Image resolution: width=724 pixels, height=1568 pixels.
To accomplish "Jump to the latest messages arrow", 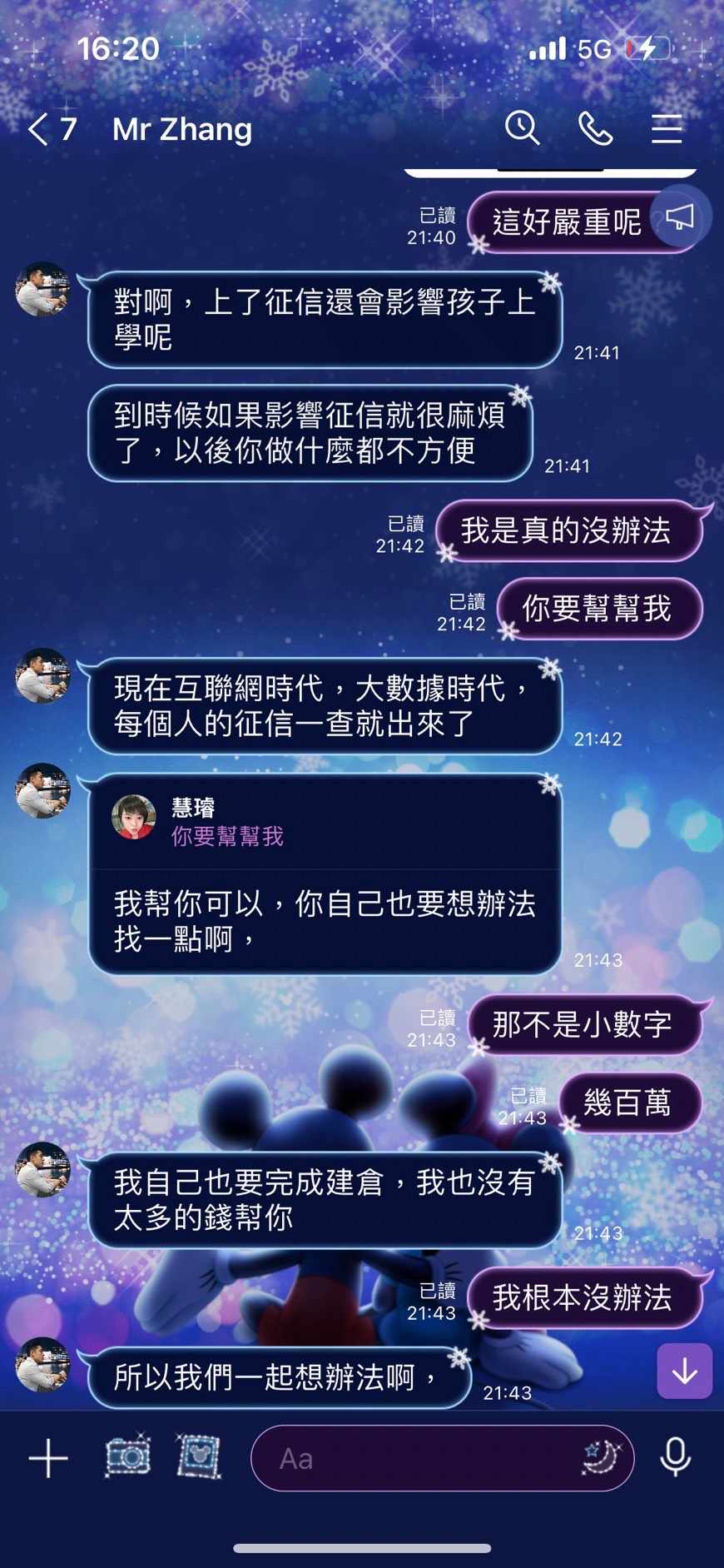I will click(x=684, y=1371).
